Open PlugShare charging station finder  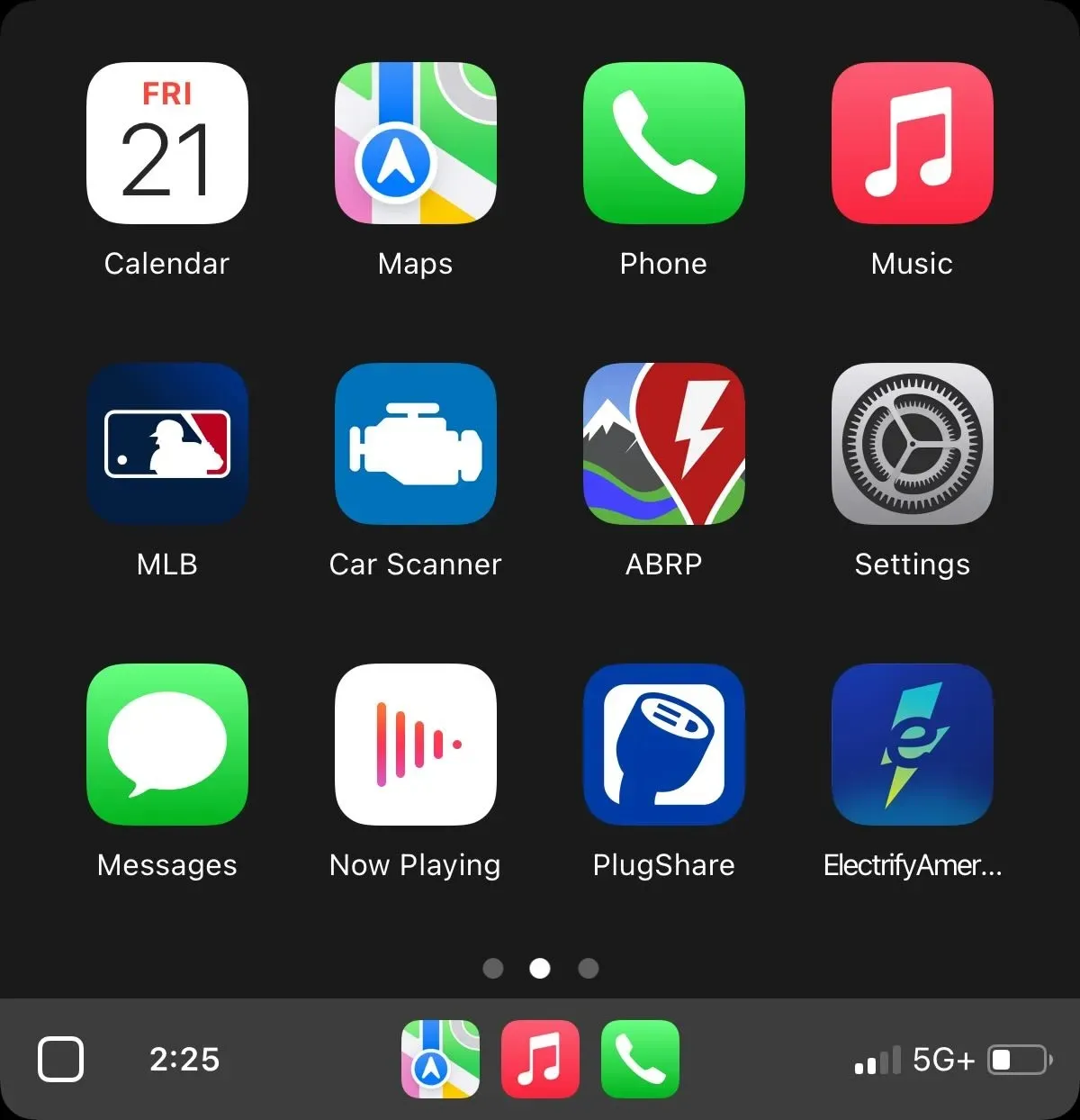tap(663, 745)
